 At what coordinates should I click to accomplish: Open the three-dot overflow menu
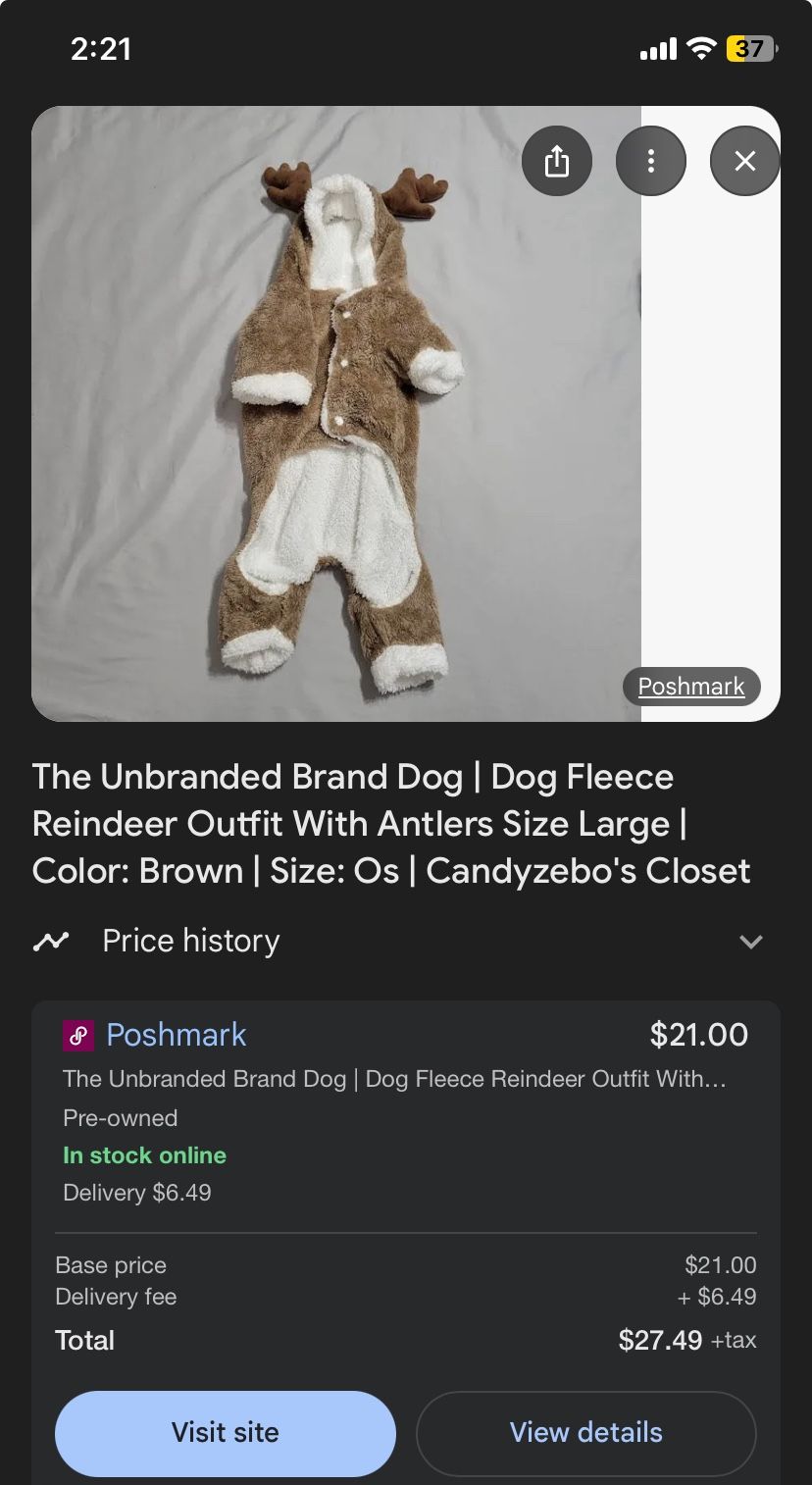[x=650, y=160]
